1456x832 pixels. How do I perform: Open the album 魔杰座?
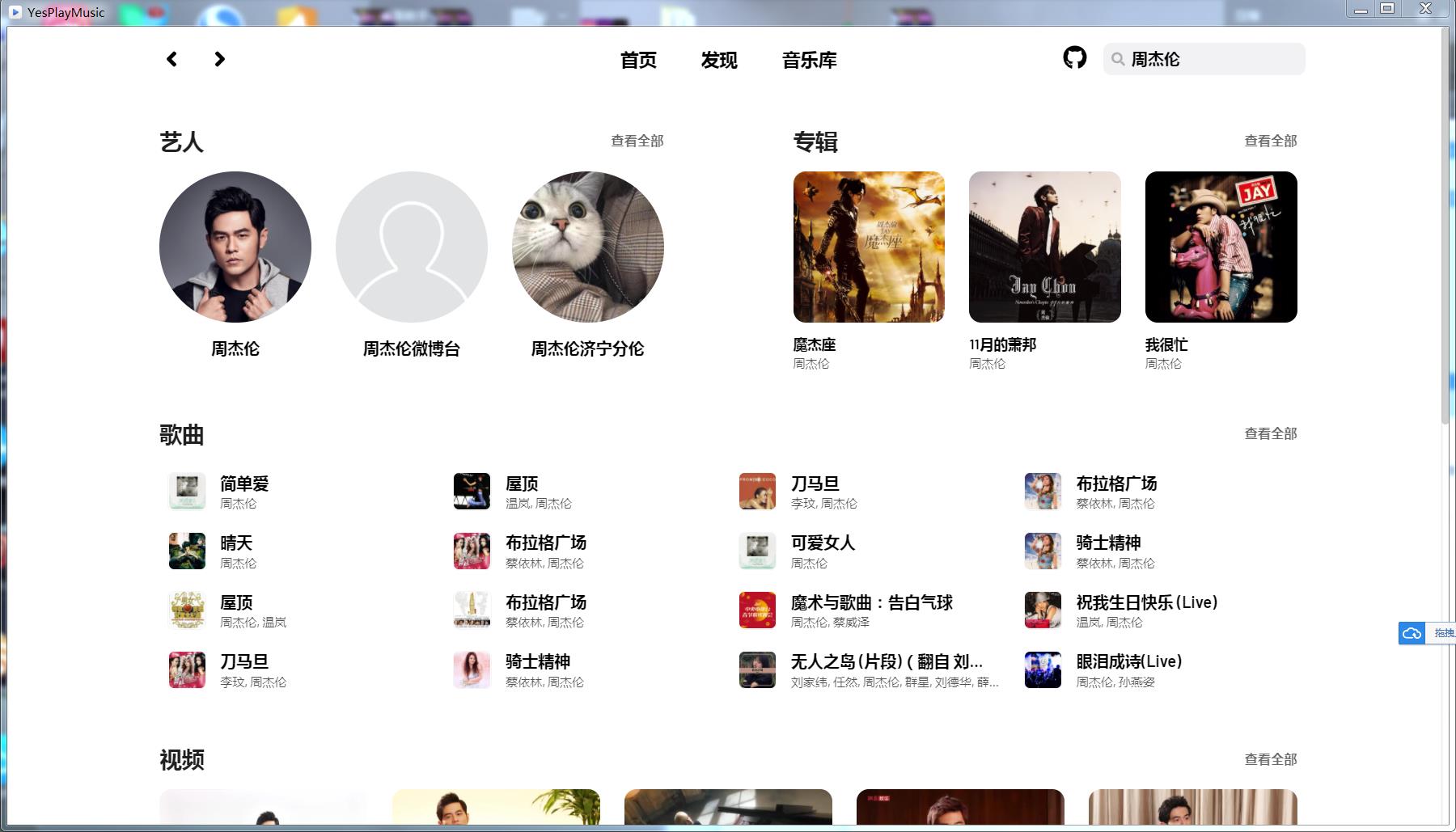point(869,247)
